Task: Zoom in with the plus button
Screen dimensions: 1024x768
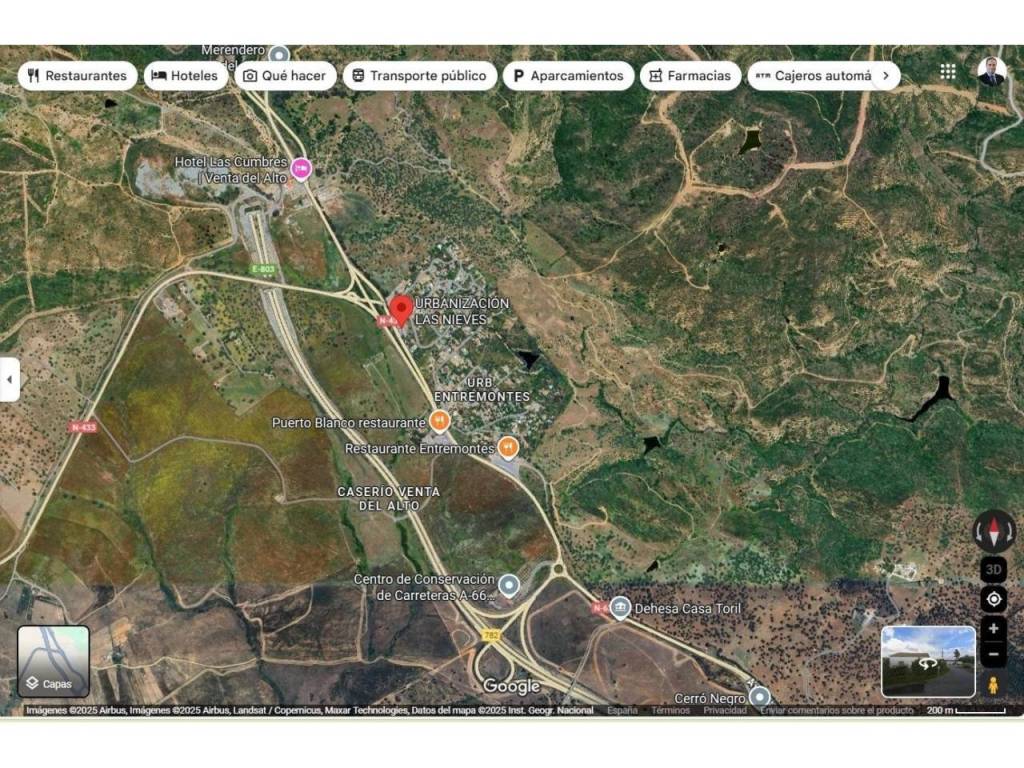Action: (993, 629)
